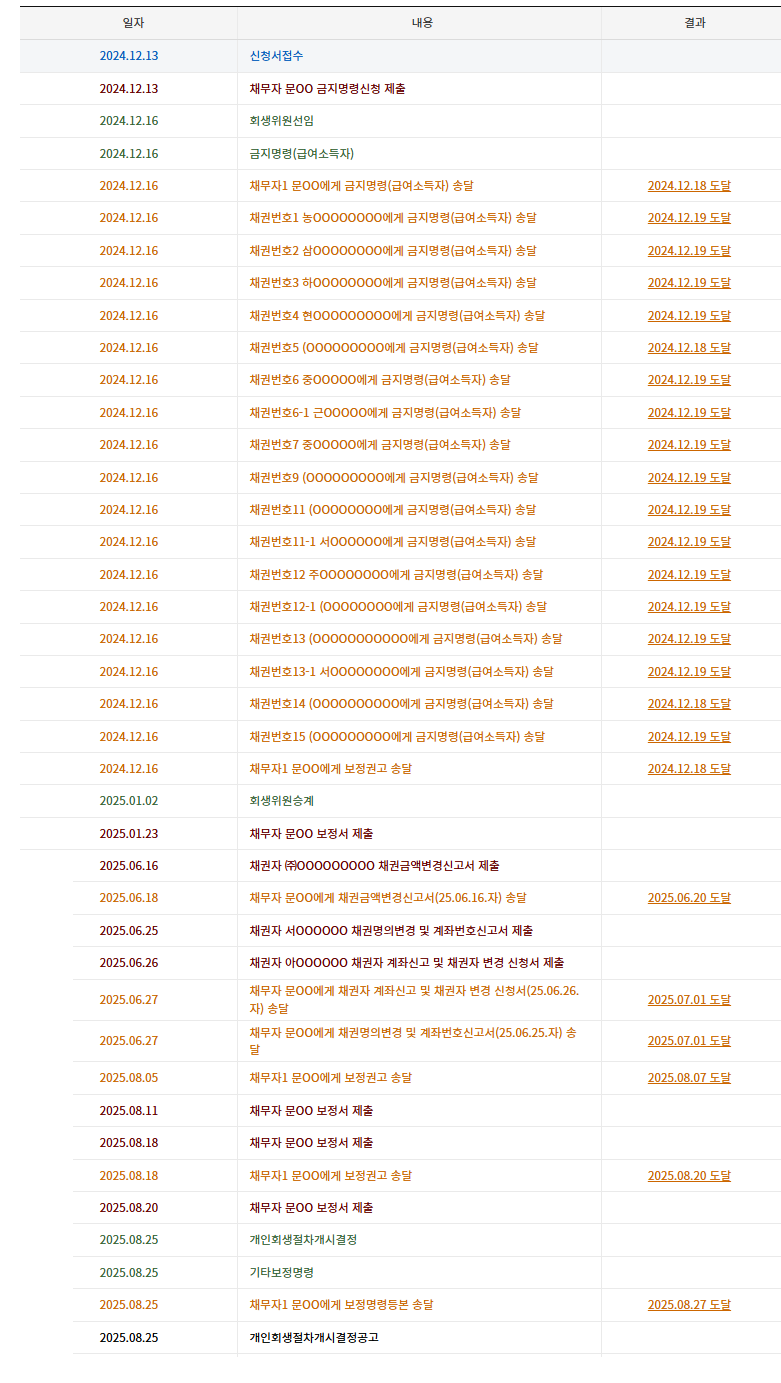Open the 2025.06.20 도달 delivery result
This screenshot has width=781, height=1383.
[689, 898]
